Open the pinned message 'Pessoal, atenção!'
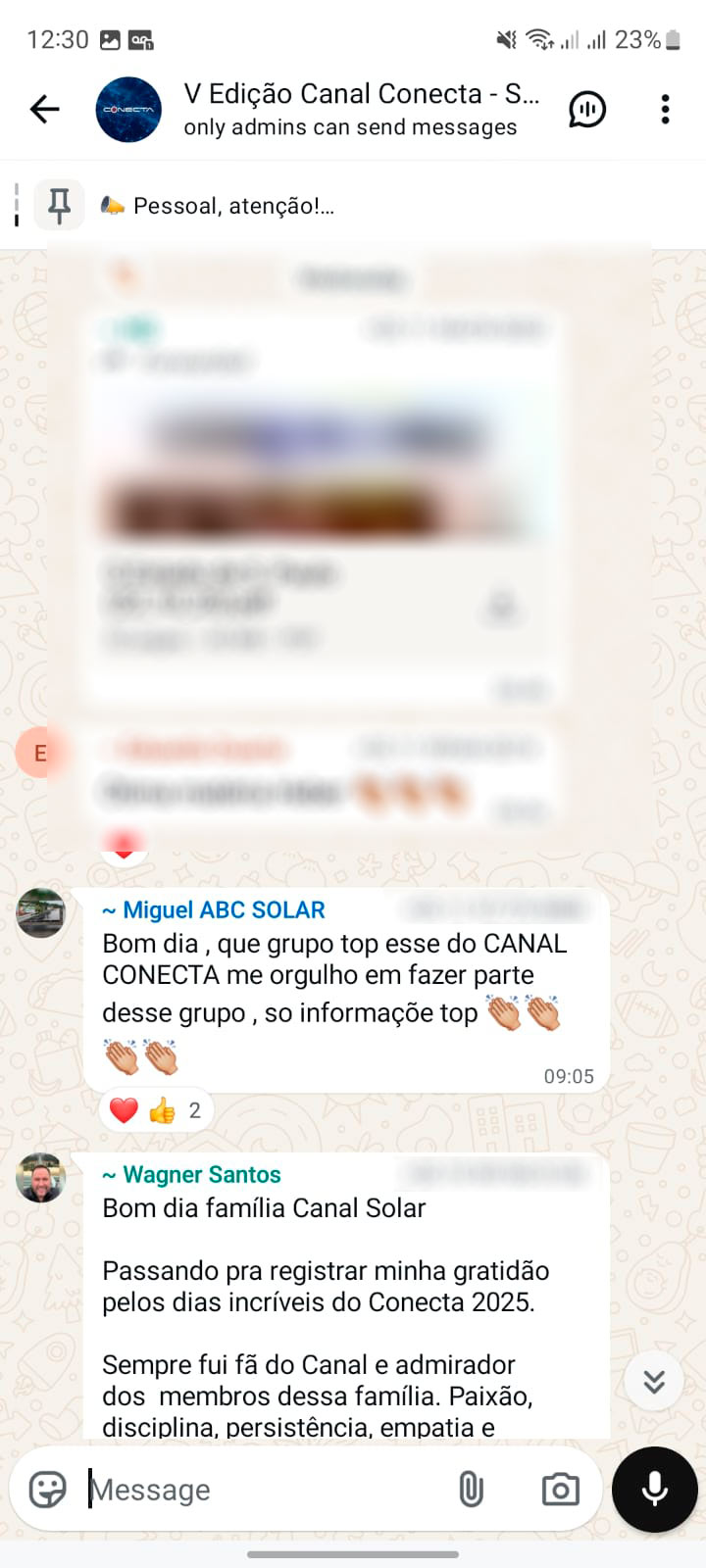The image size is (706, 1568). (233, 206)
